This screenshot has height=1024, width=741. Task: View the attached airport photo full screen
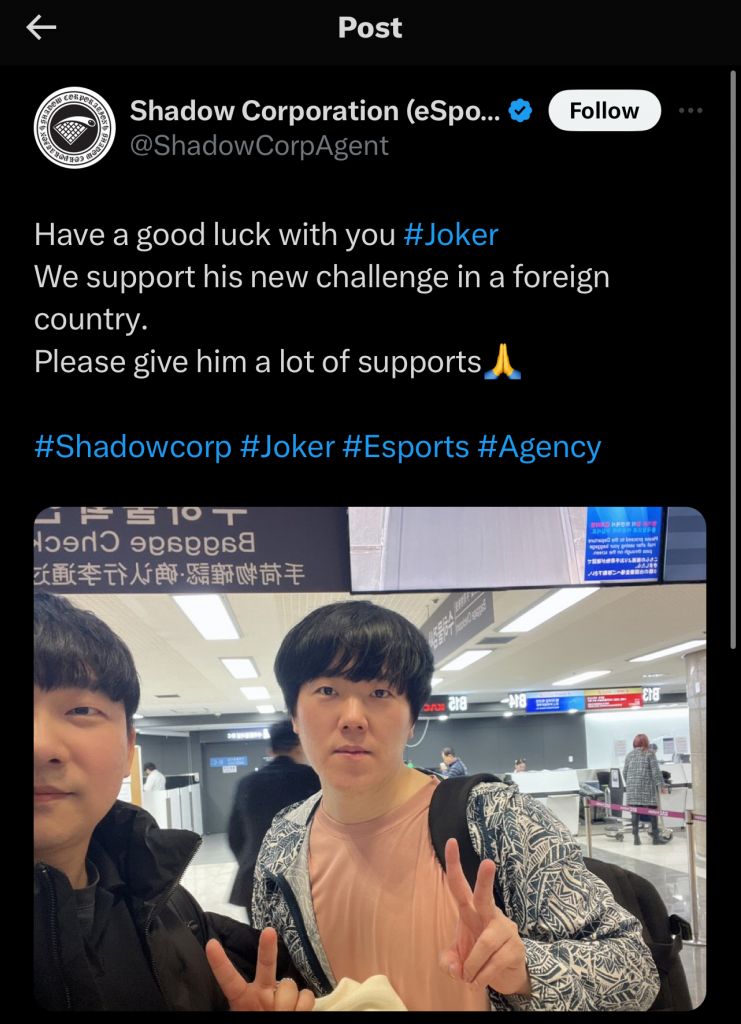click(370, 760)
